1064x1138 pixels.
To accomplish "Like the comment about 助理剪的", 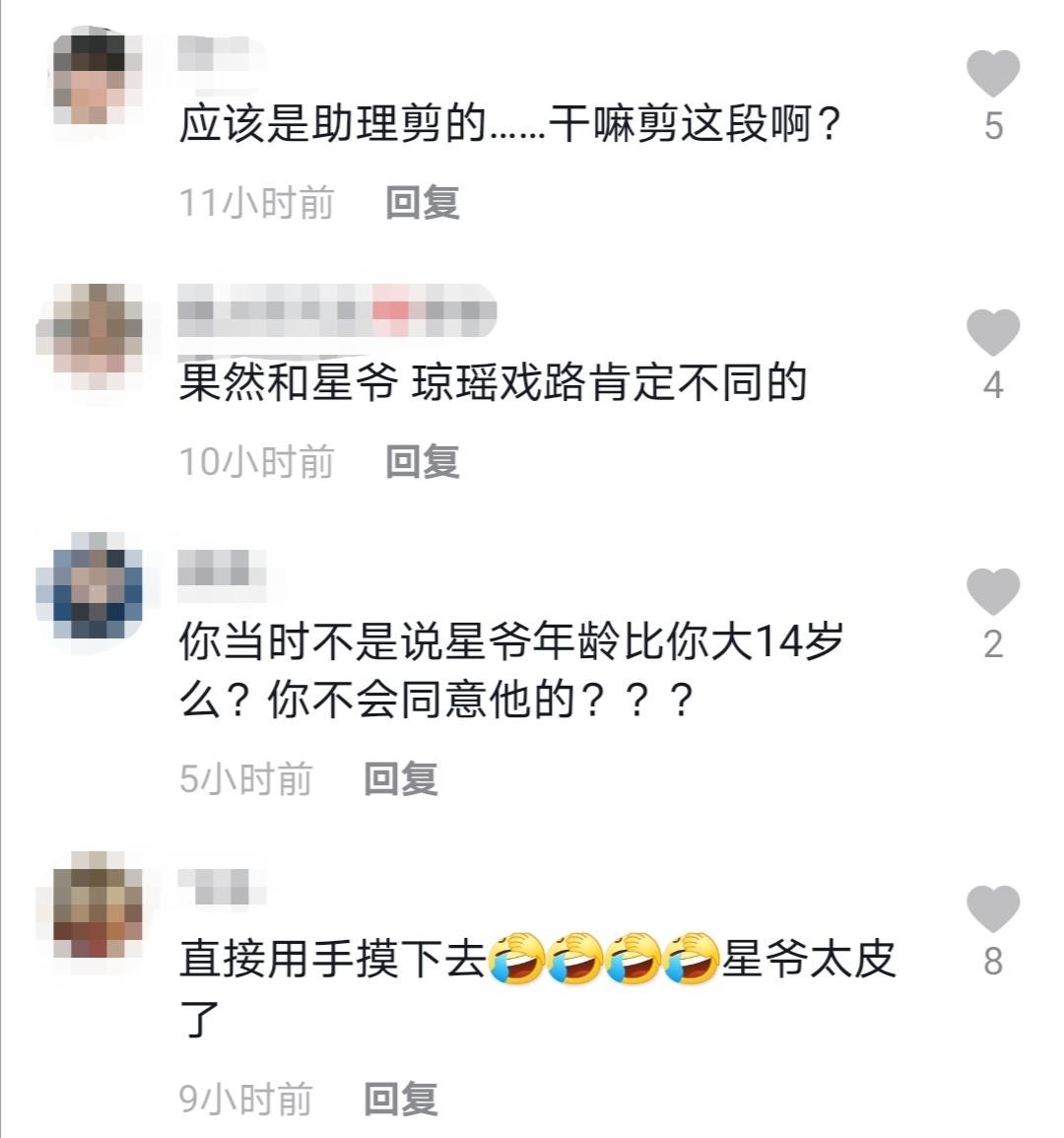I will (992, 73).
